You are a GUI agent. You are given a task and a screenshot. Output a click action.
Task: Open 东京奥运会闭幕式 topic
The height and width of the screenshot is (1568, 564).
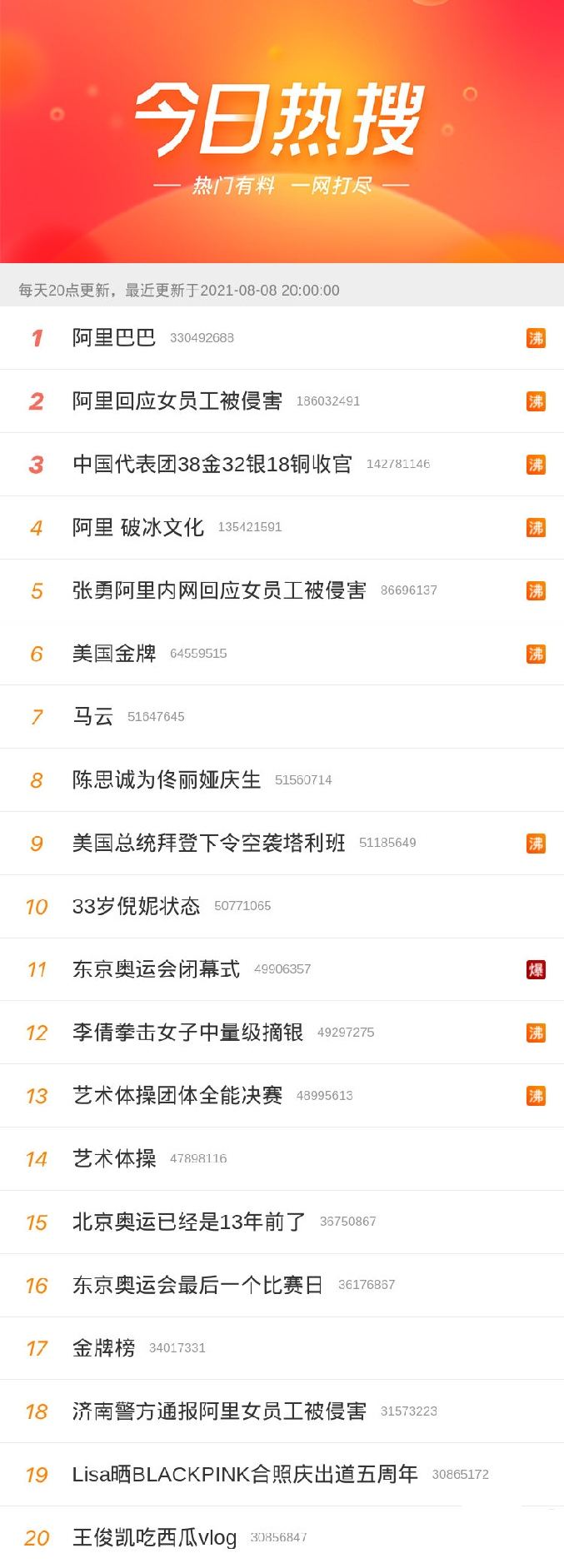click(x=157, y=969)
